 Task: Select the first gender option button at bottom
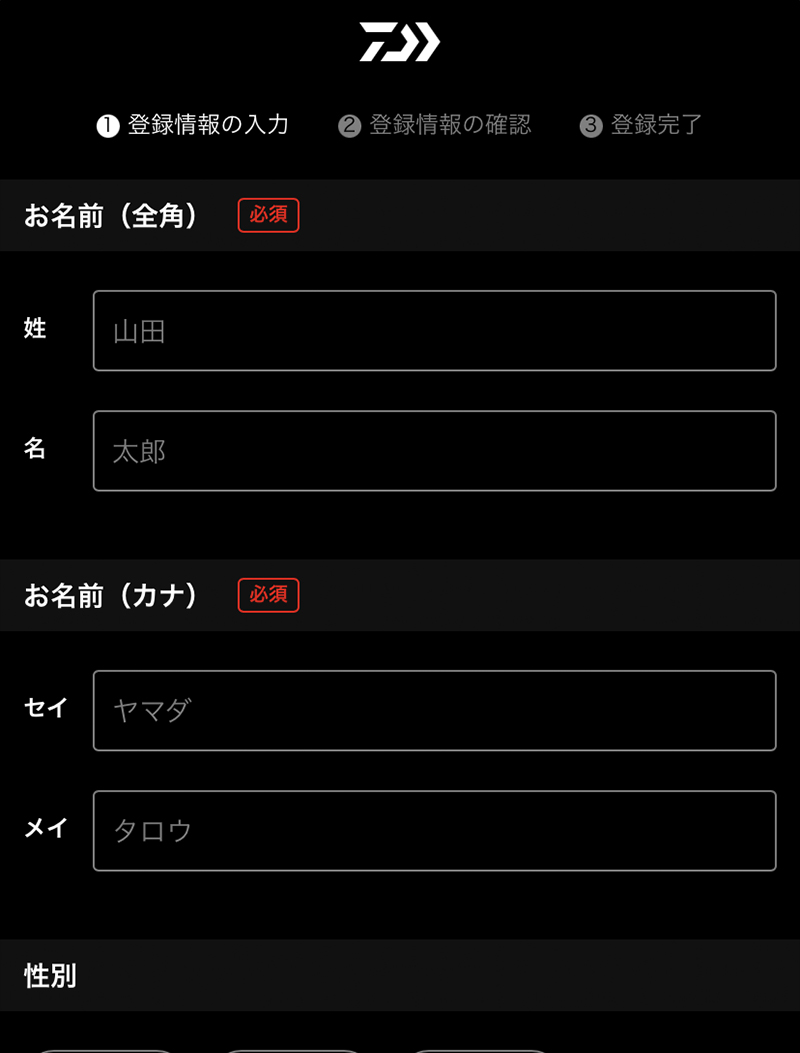[107, 1049]
